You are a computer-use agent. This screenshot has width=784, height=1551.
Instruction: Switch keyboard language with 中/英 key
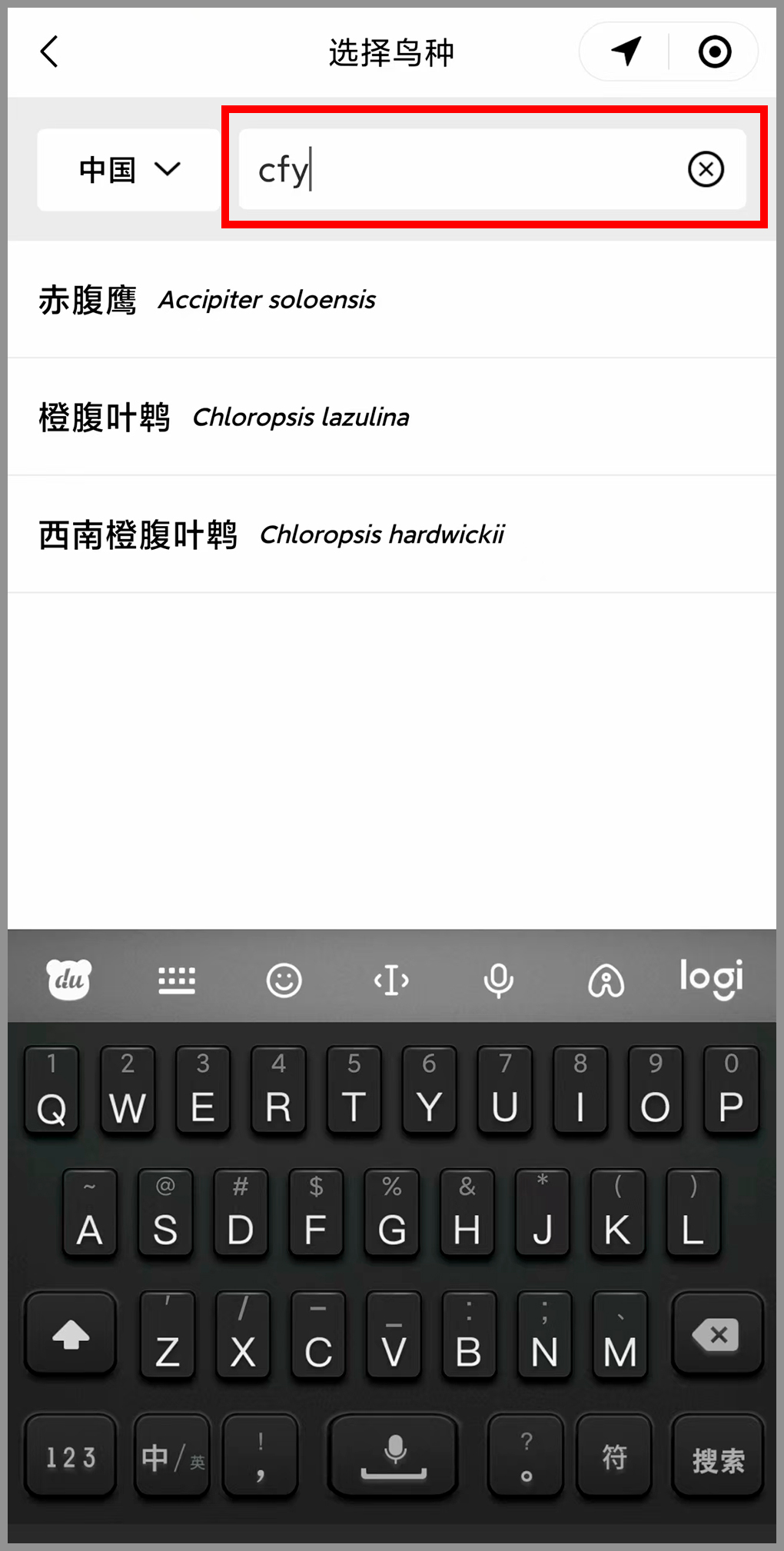[173, 1457]
